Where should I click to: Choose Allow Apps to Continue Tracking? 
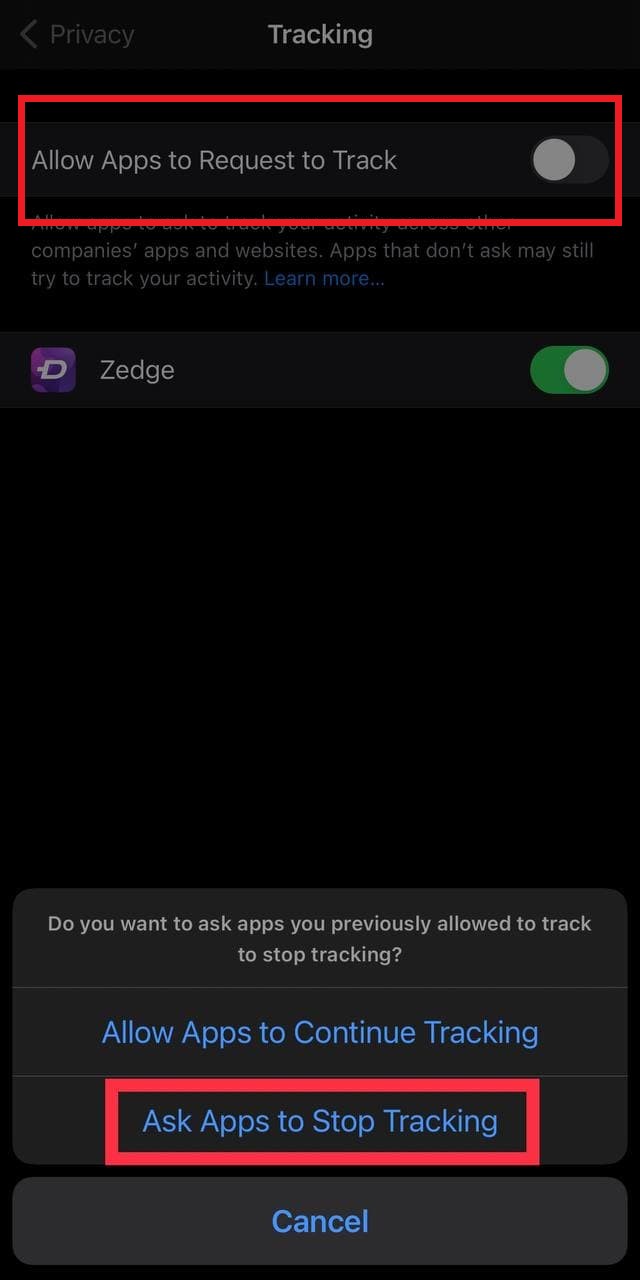coord(320,1032)
